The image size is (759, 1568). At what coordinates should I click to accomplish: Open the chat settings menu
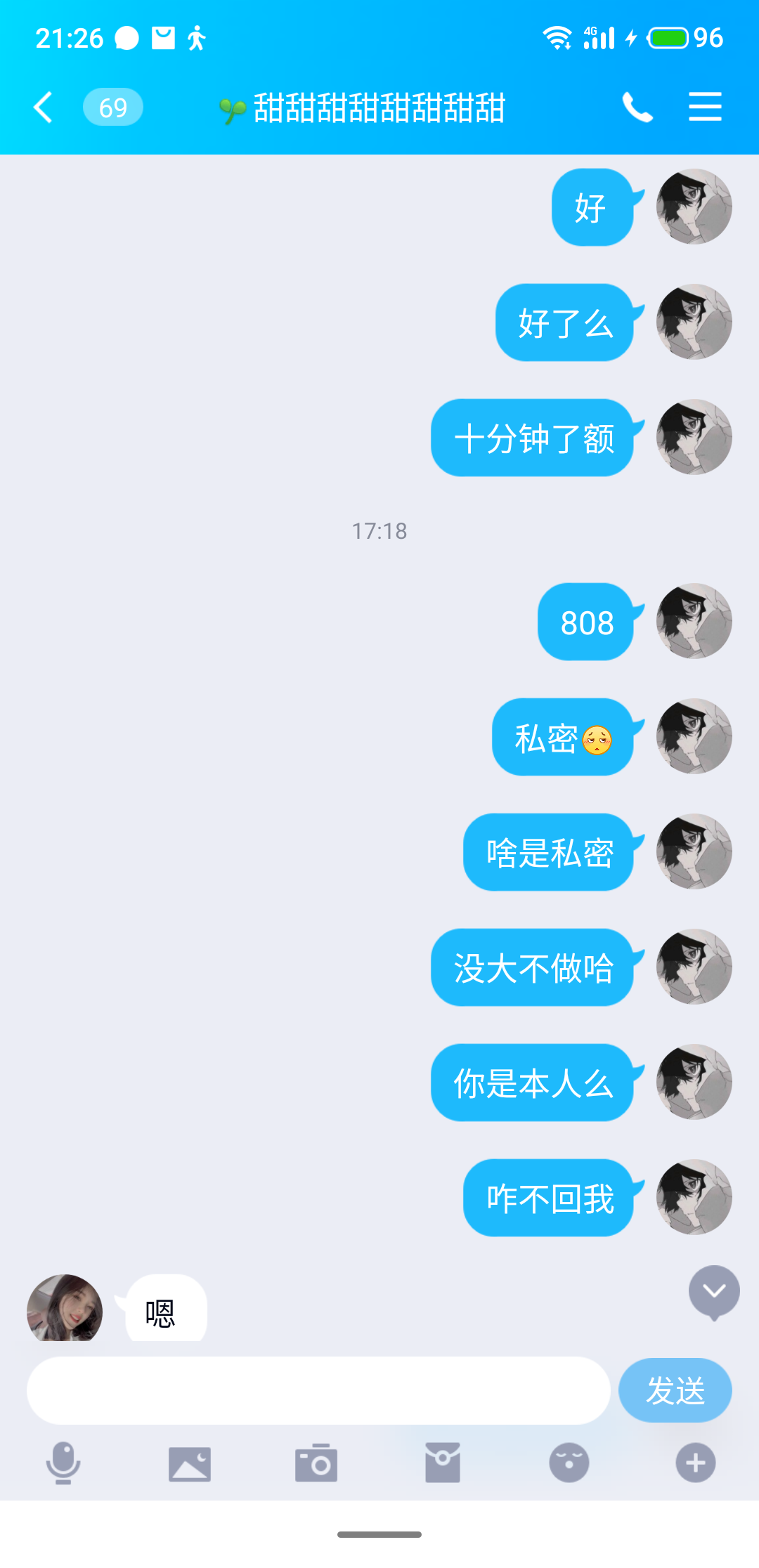pos(705,107)
